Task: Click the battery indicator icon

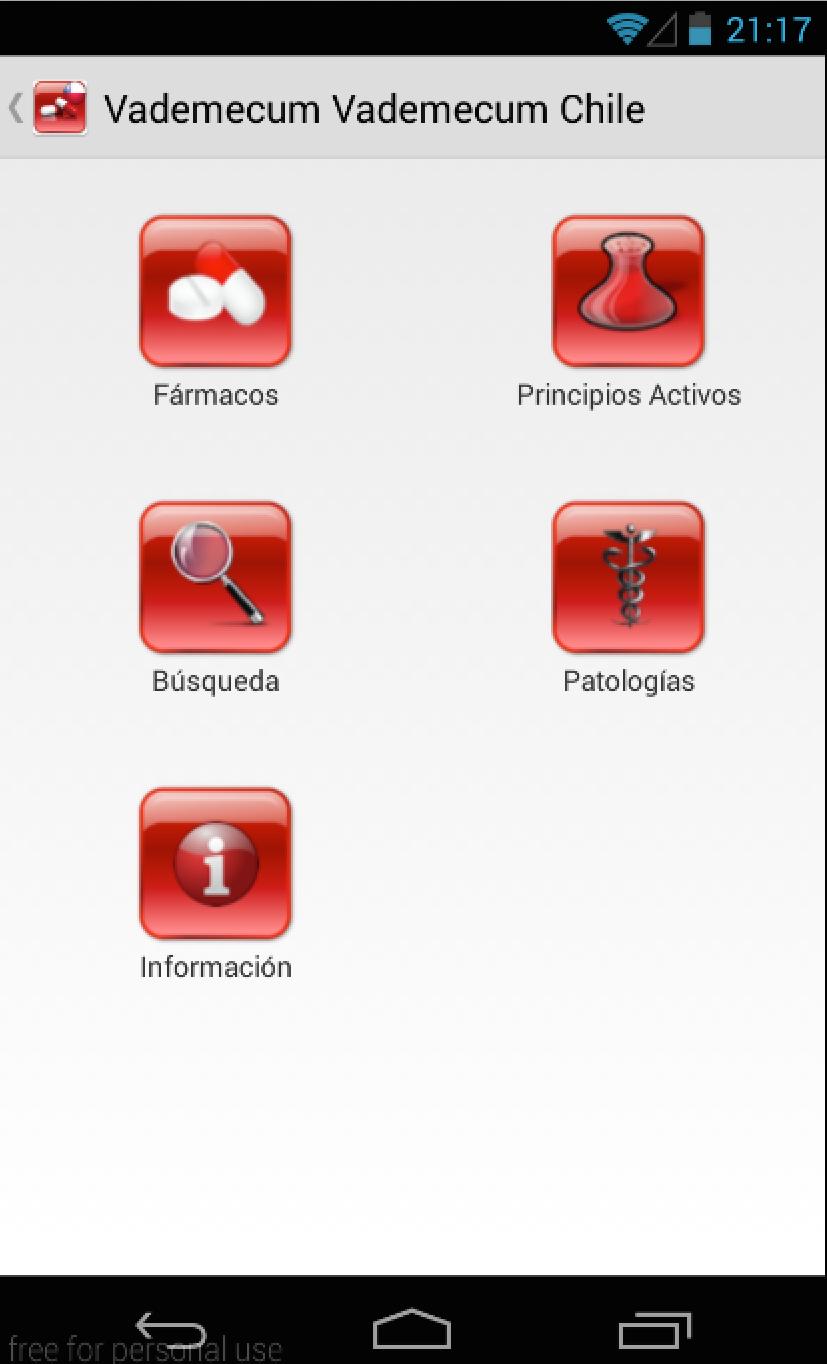Action: (698, 29)
